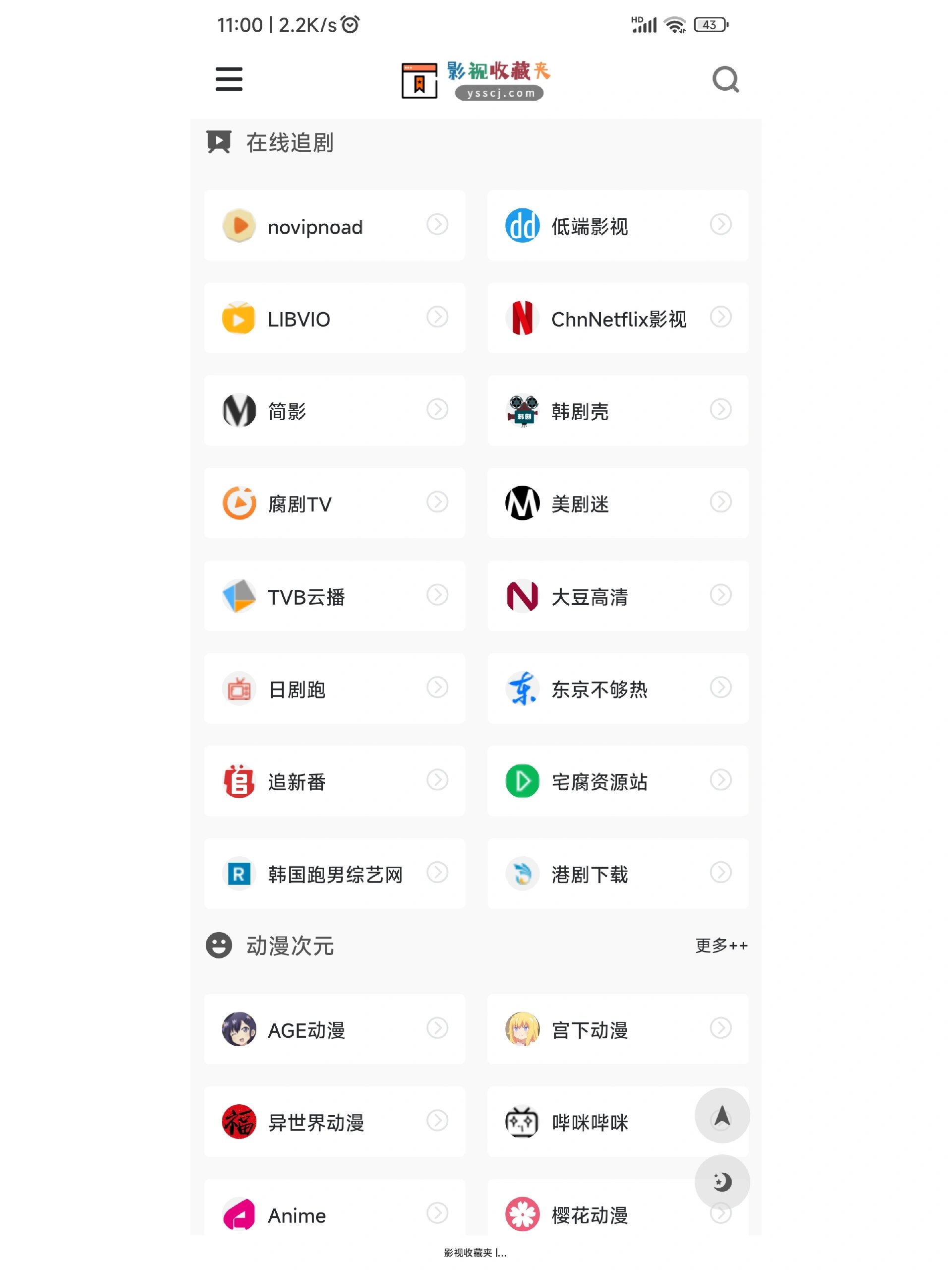Visit 大豆高清

tap(617, 596)
